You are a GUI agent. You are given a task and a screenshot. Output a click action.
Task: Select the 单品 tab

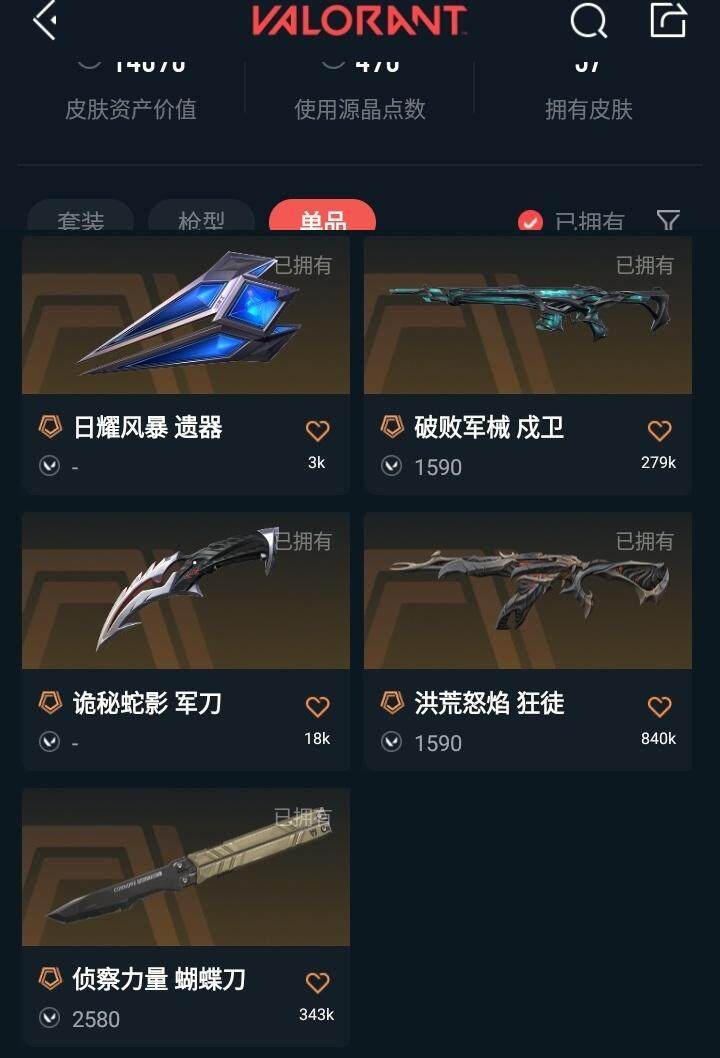coord(322,219)
